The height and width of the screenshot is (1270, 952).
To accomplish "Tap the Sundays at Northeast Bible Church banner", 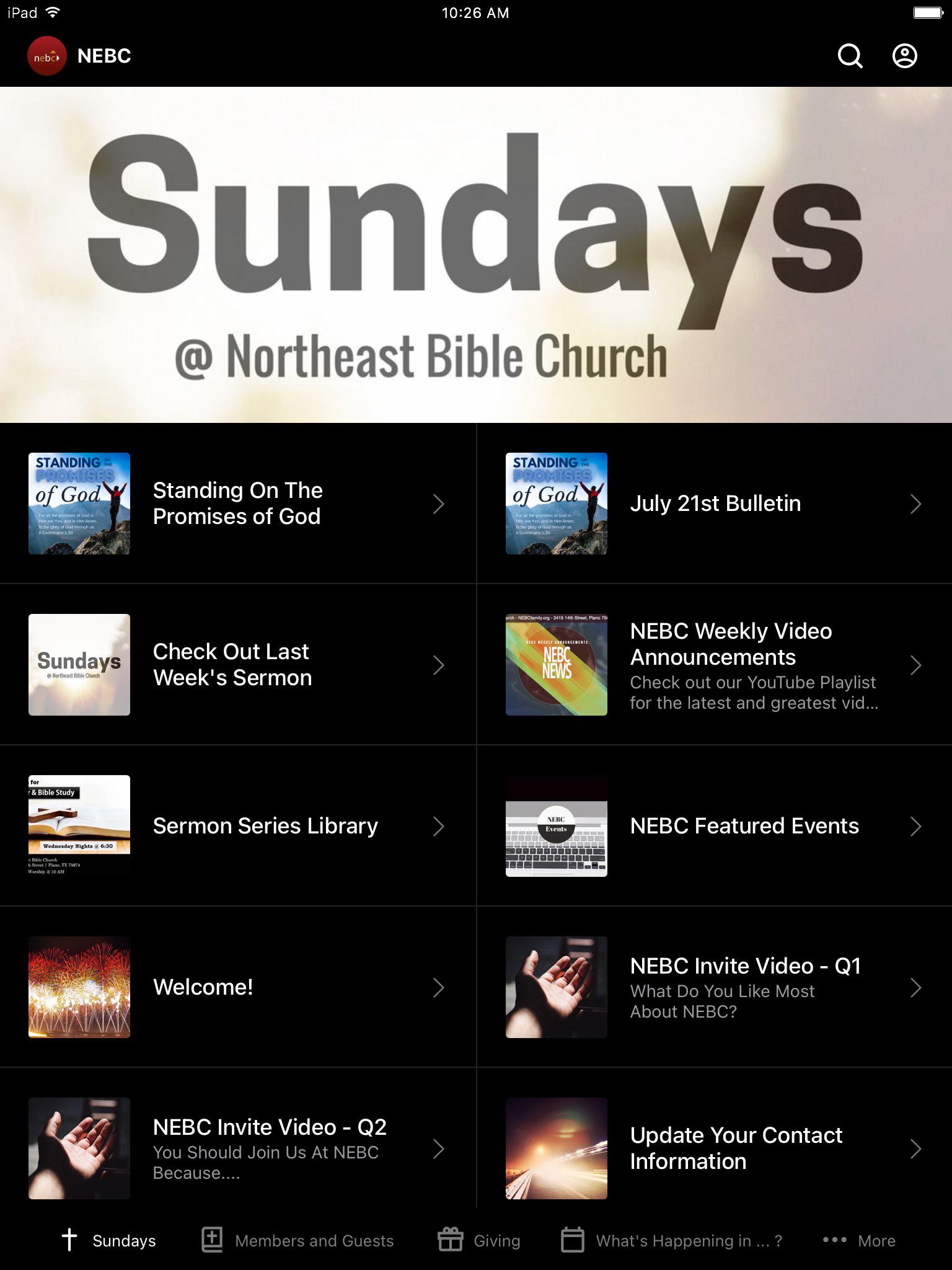I will (476, 254).
